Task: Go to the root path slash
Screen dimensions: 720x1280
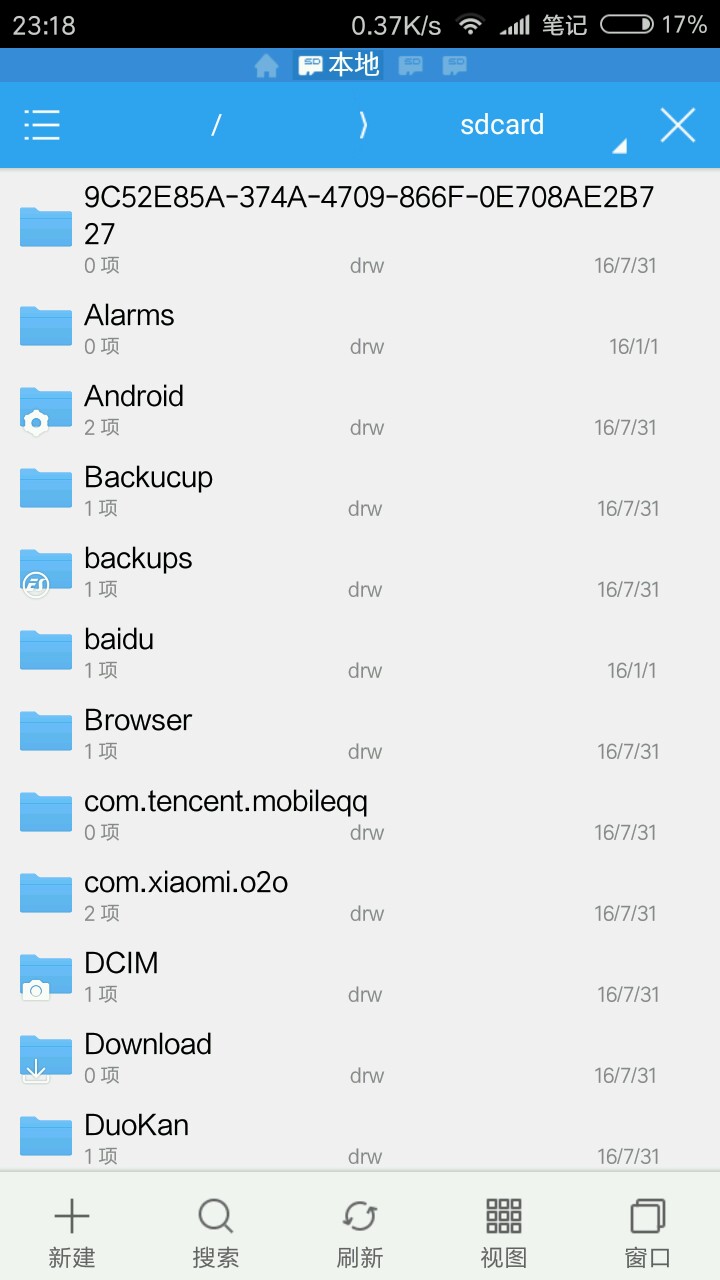Action: point(215,125)
